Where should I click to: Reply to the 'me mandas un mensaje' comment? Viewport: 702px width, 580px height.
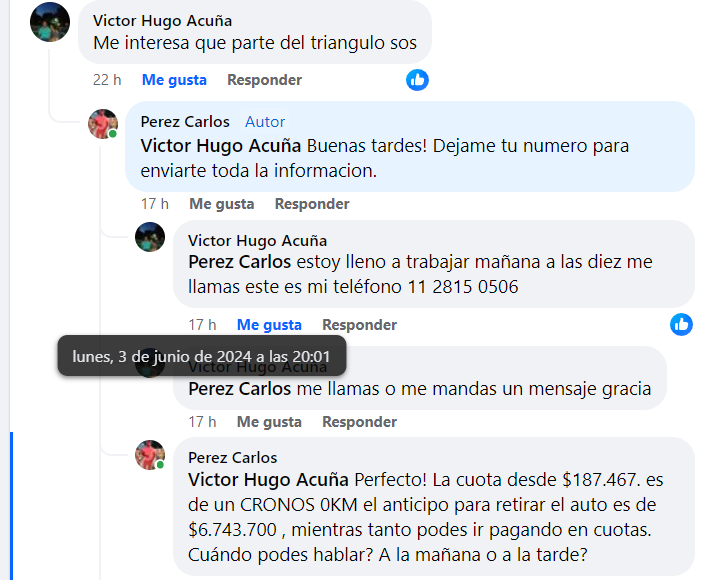coord(359,422)
